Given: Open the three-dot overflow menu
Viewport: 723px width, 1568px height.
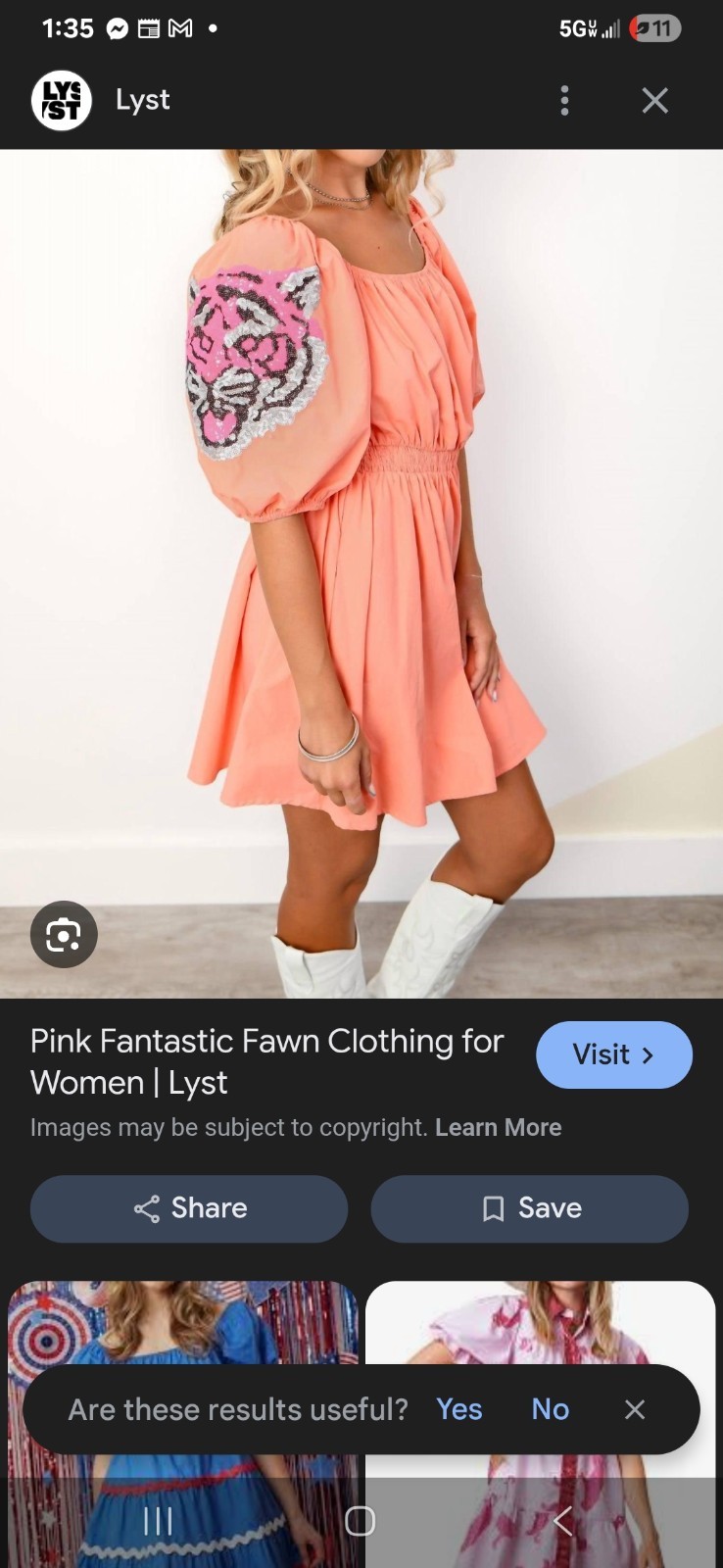Looking at the screenshot, I should tap(564, 100).
